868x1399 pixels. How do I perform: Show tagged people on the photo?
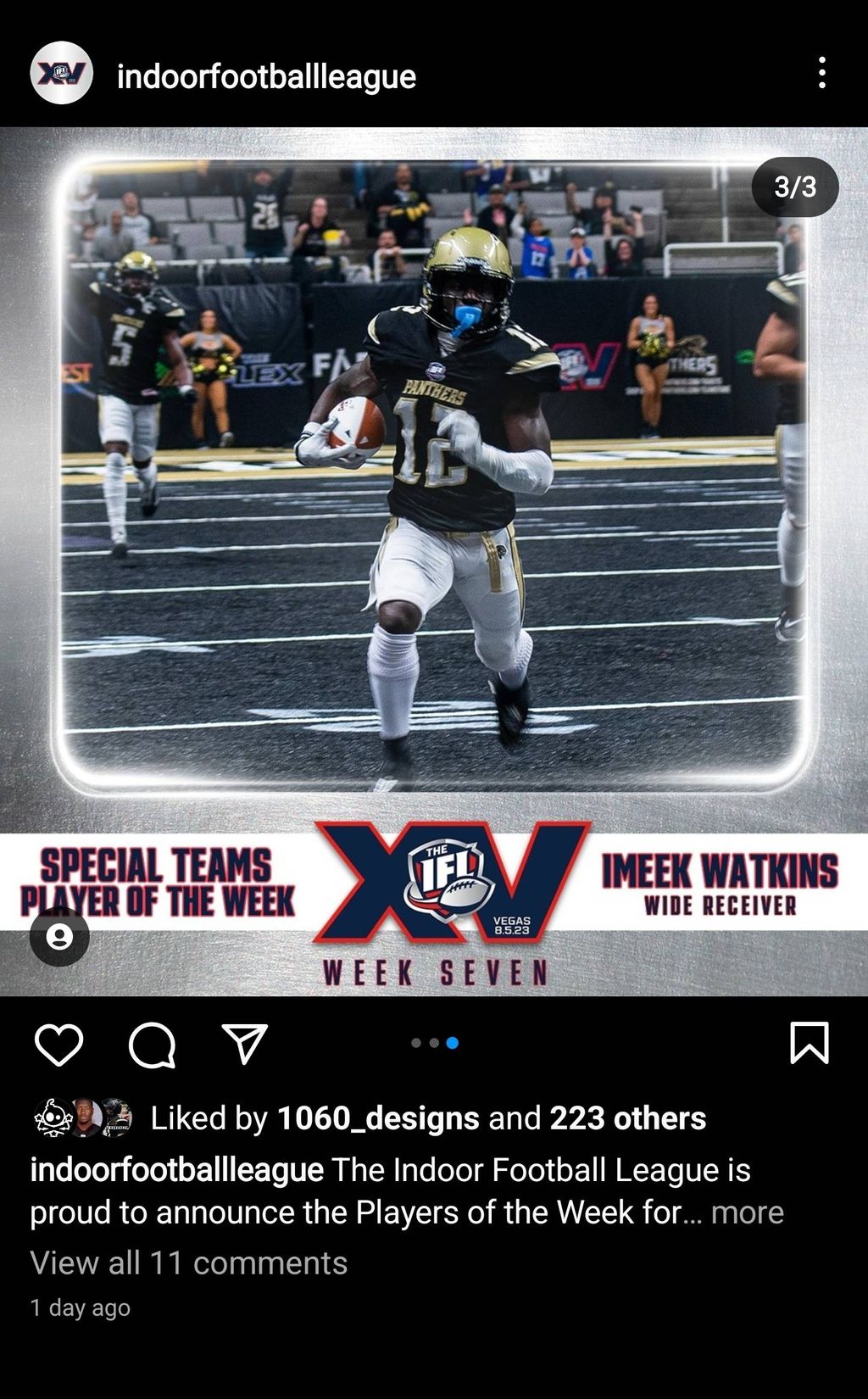click(x=59, y=937)
